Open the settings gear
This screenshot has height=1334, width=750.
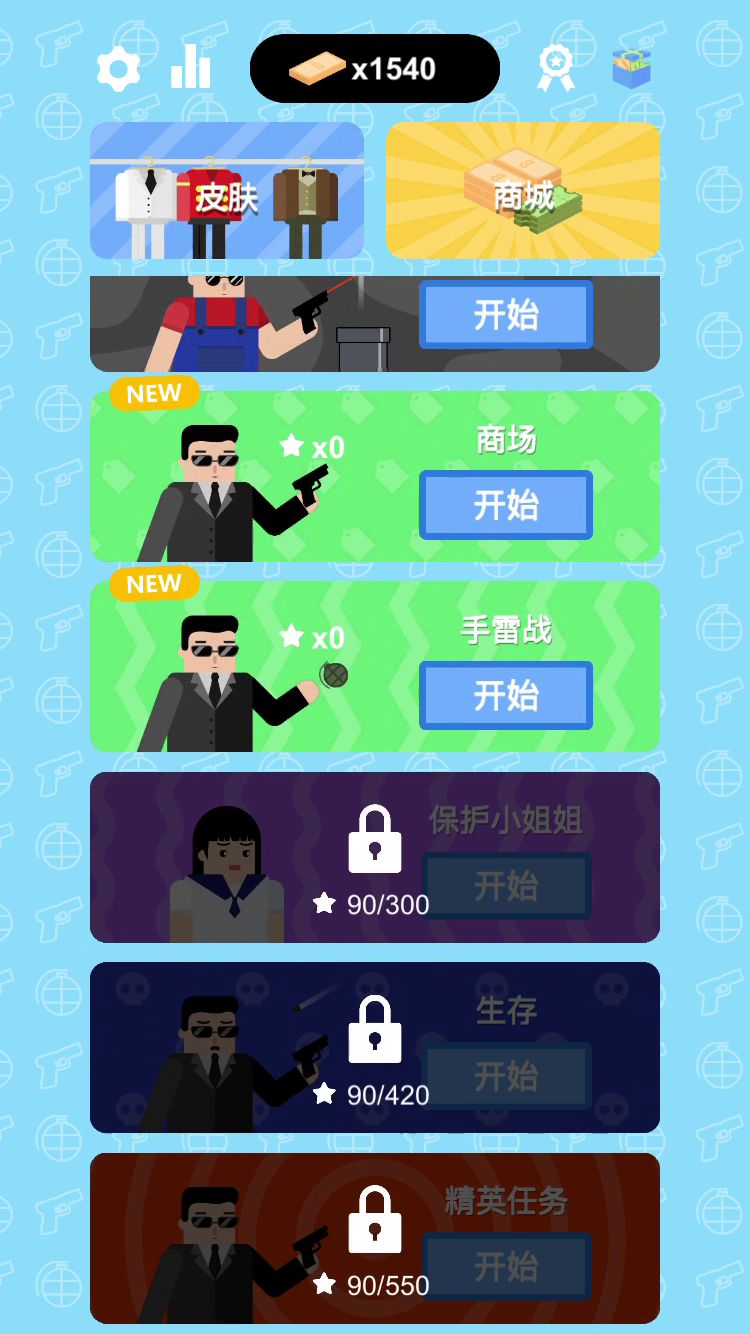(x=118, y=68)
